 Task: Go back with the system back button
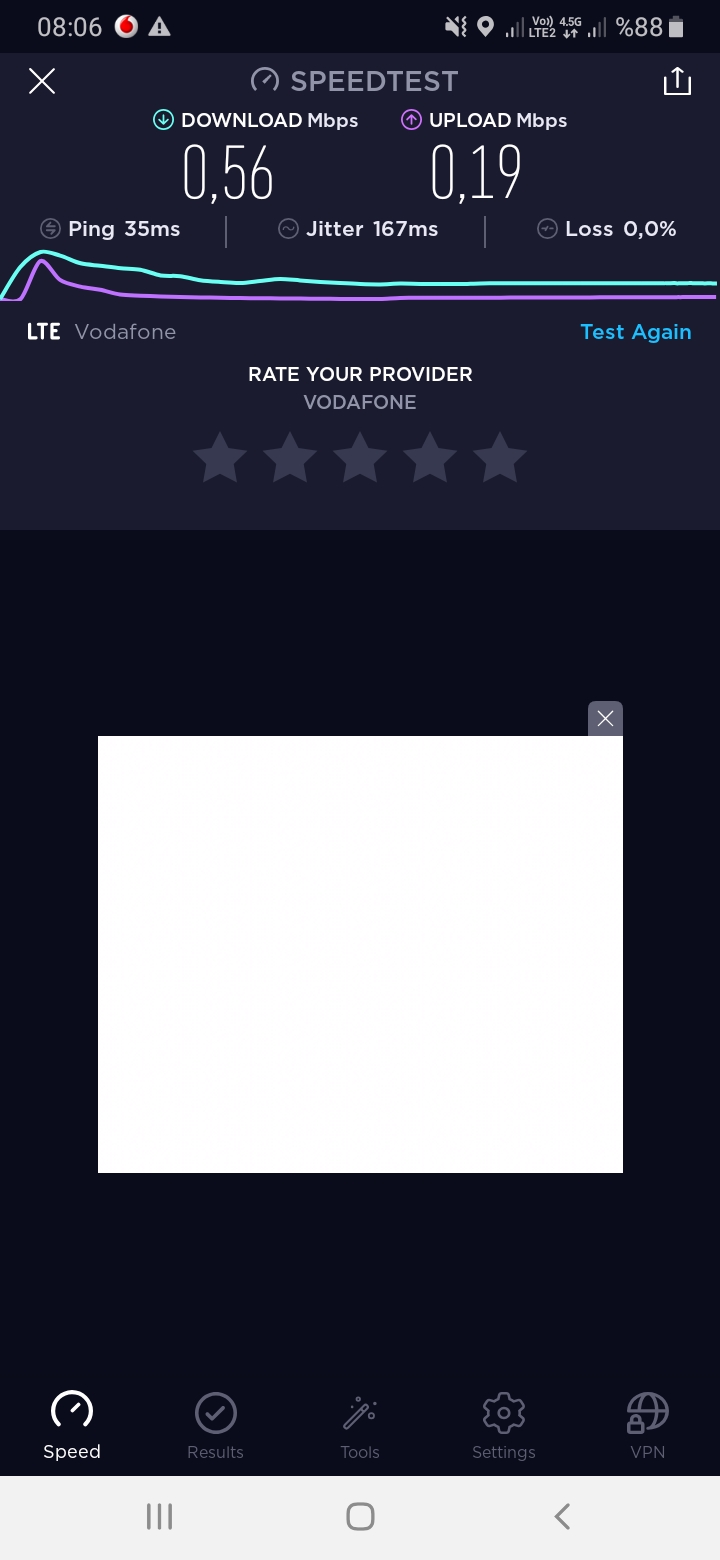pos(562,1517)
